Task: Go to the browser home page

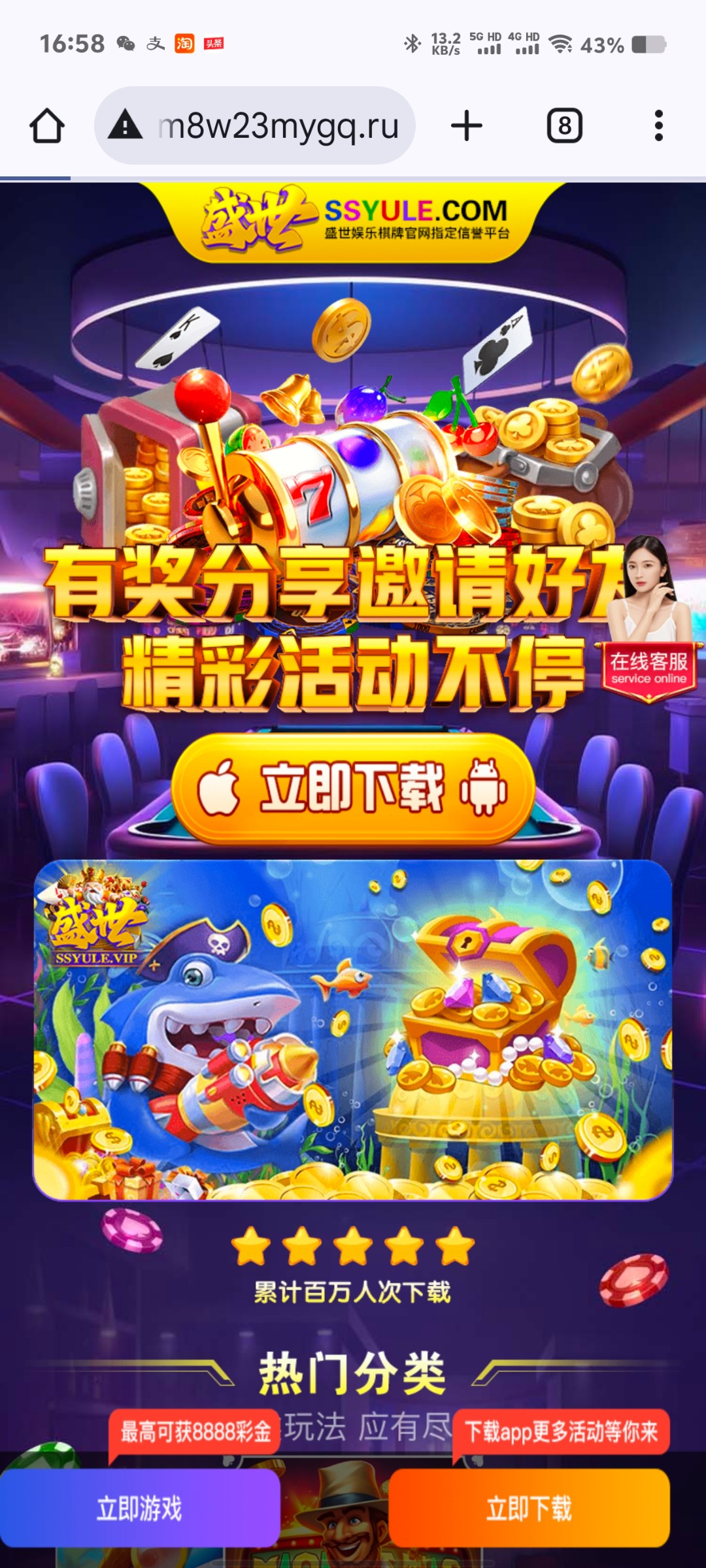Action: point(47,125)
